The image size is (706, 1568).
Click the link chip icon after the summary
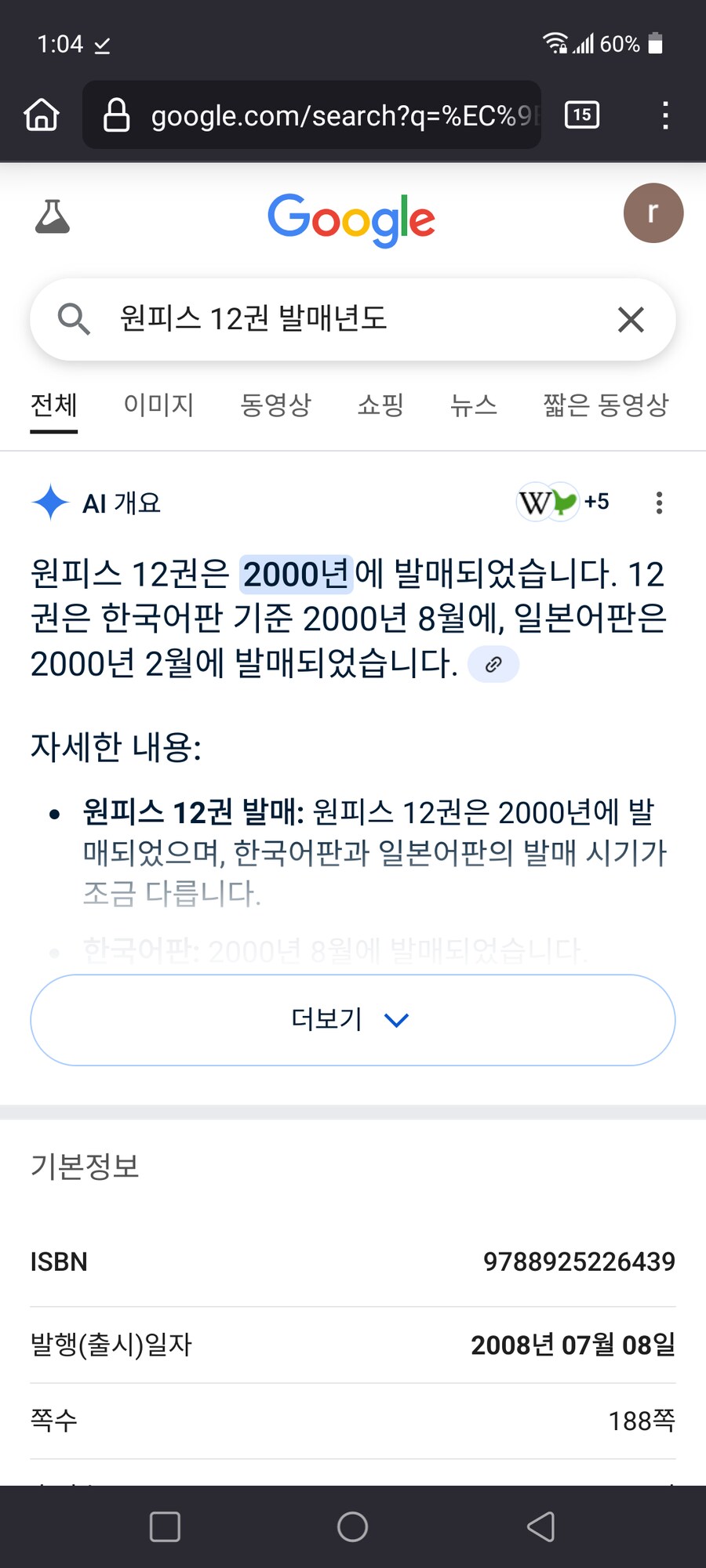493,664
